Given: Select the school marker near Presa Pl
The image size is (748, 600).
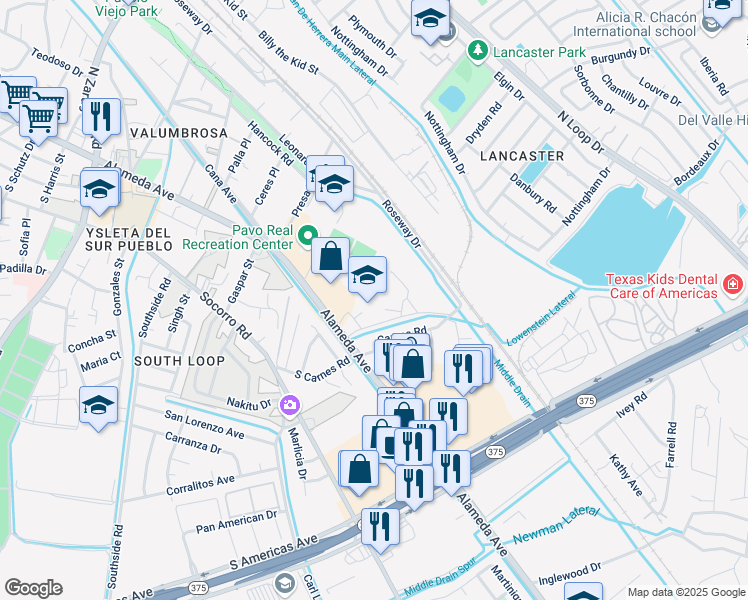Looking at the screenshot, I should click(x=332, y=184).
